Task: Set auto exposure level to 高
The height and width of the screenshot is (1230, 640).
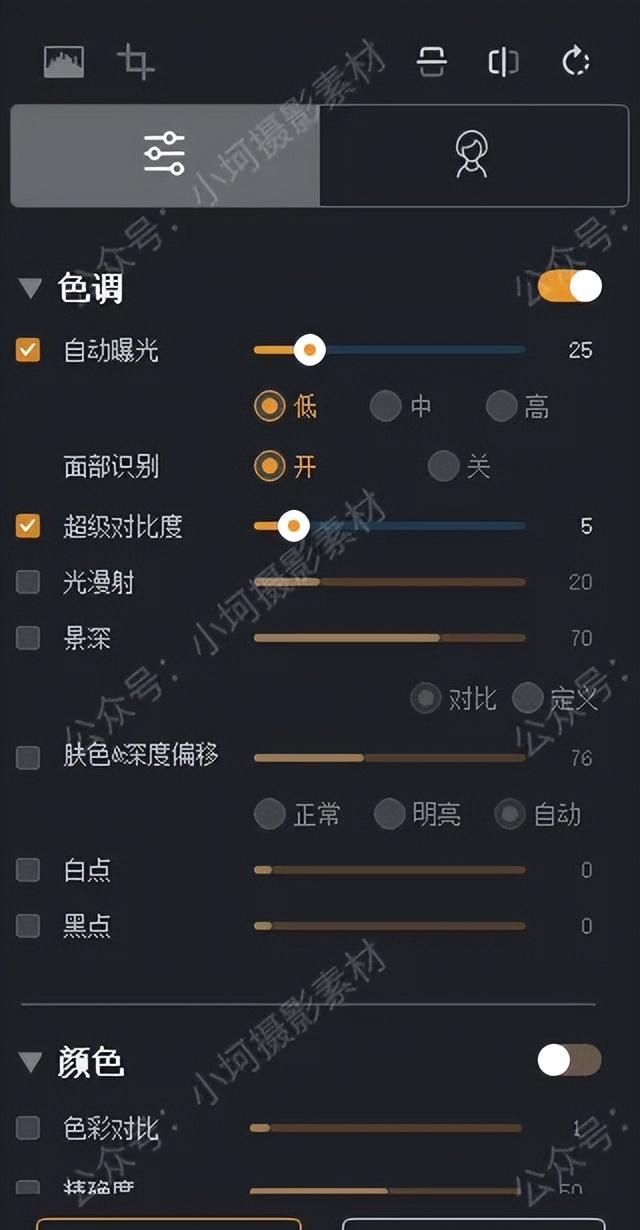Action: click(x=502, y=406)
